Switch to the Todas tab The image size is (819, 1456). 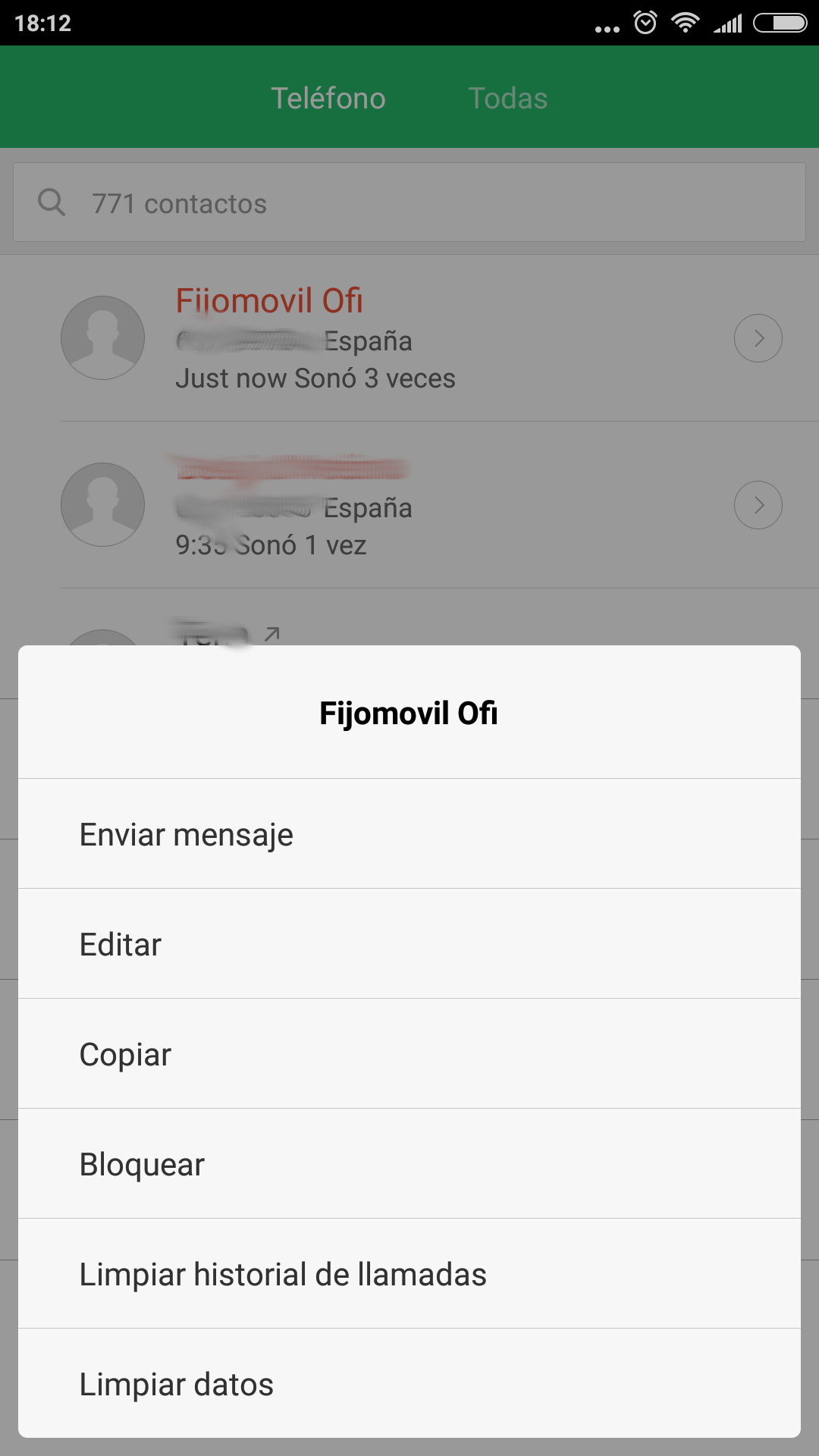pos(507,99)
